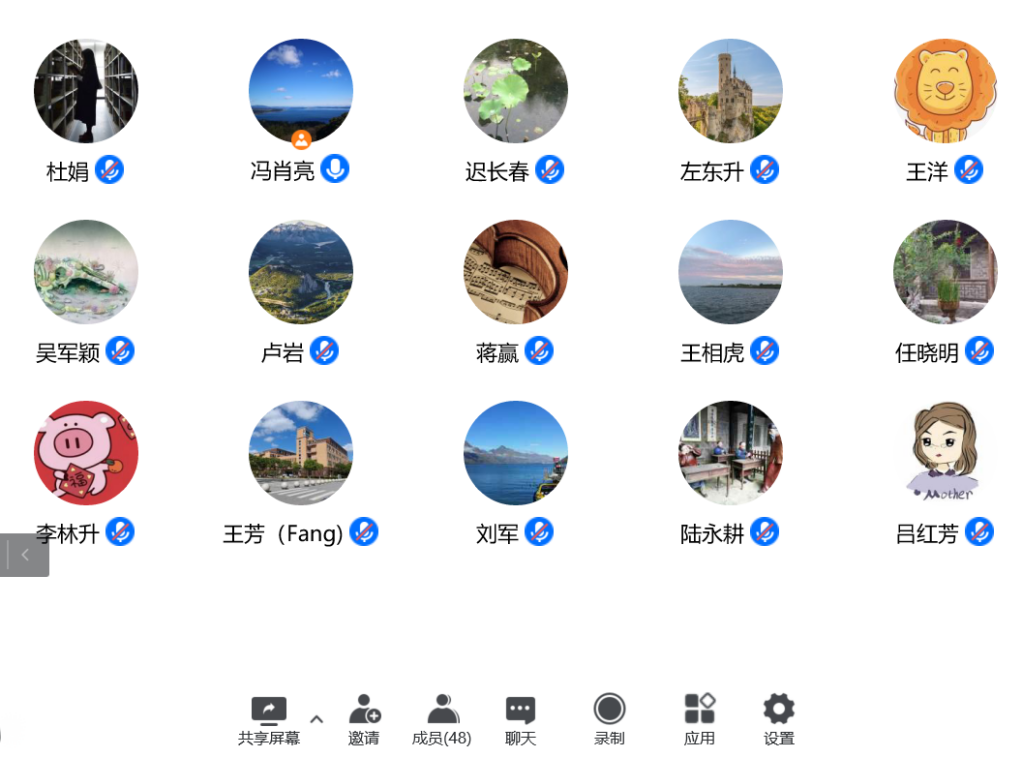Open 设置 settings
Viewport: 1022px width, 757px height.
click(779, 720)
